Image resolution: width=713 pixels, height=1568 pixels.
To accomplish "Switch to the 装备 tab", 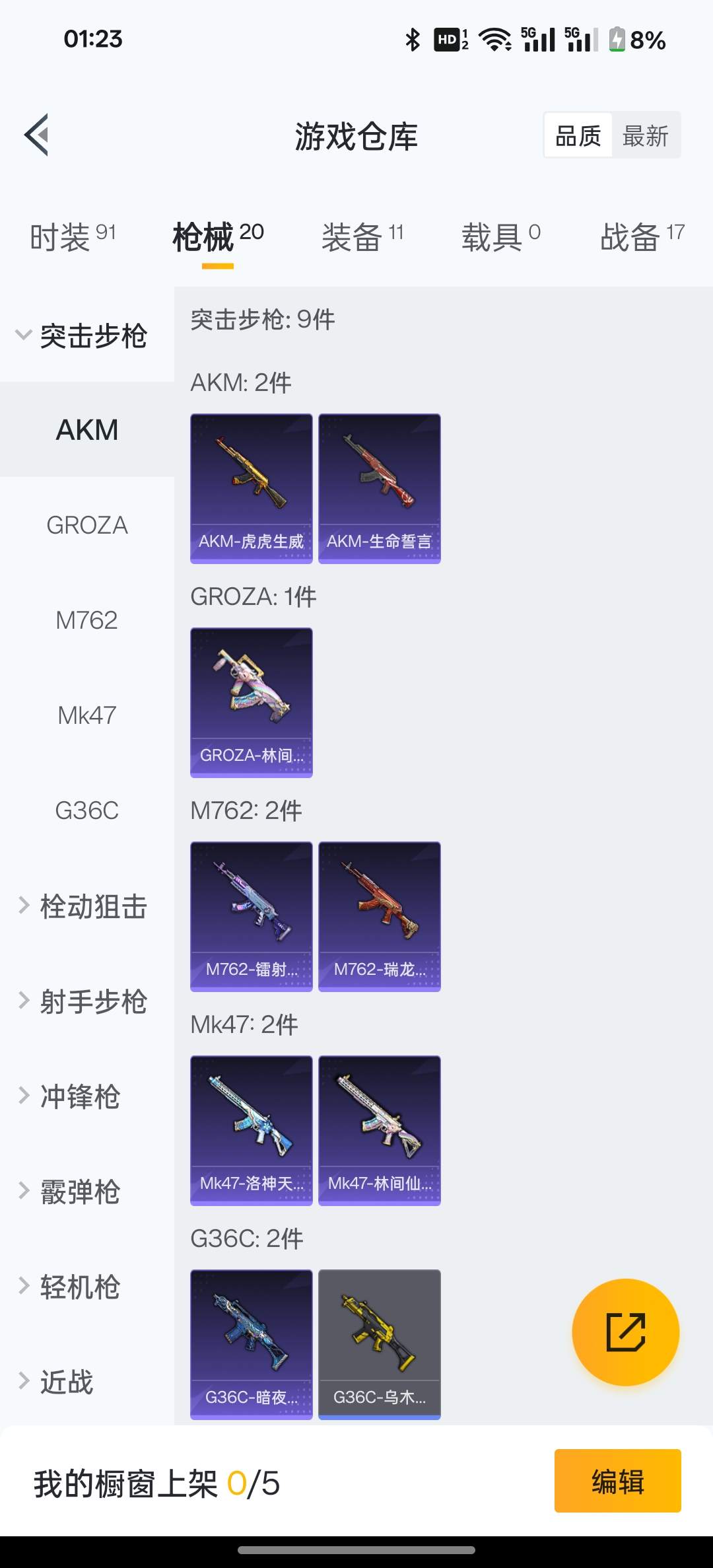I will [362, 236].
